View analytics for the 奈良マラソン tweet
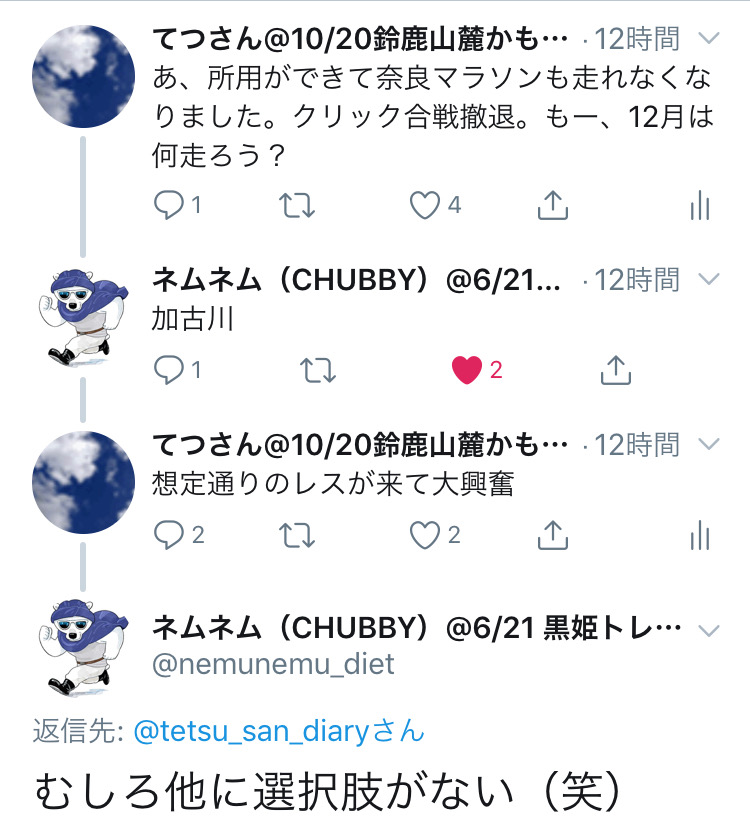The image size is (750, 837). point(700,207)
